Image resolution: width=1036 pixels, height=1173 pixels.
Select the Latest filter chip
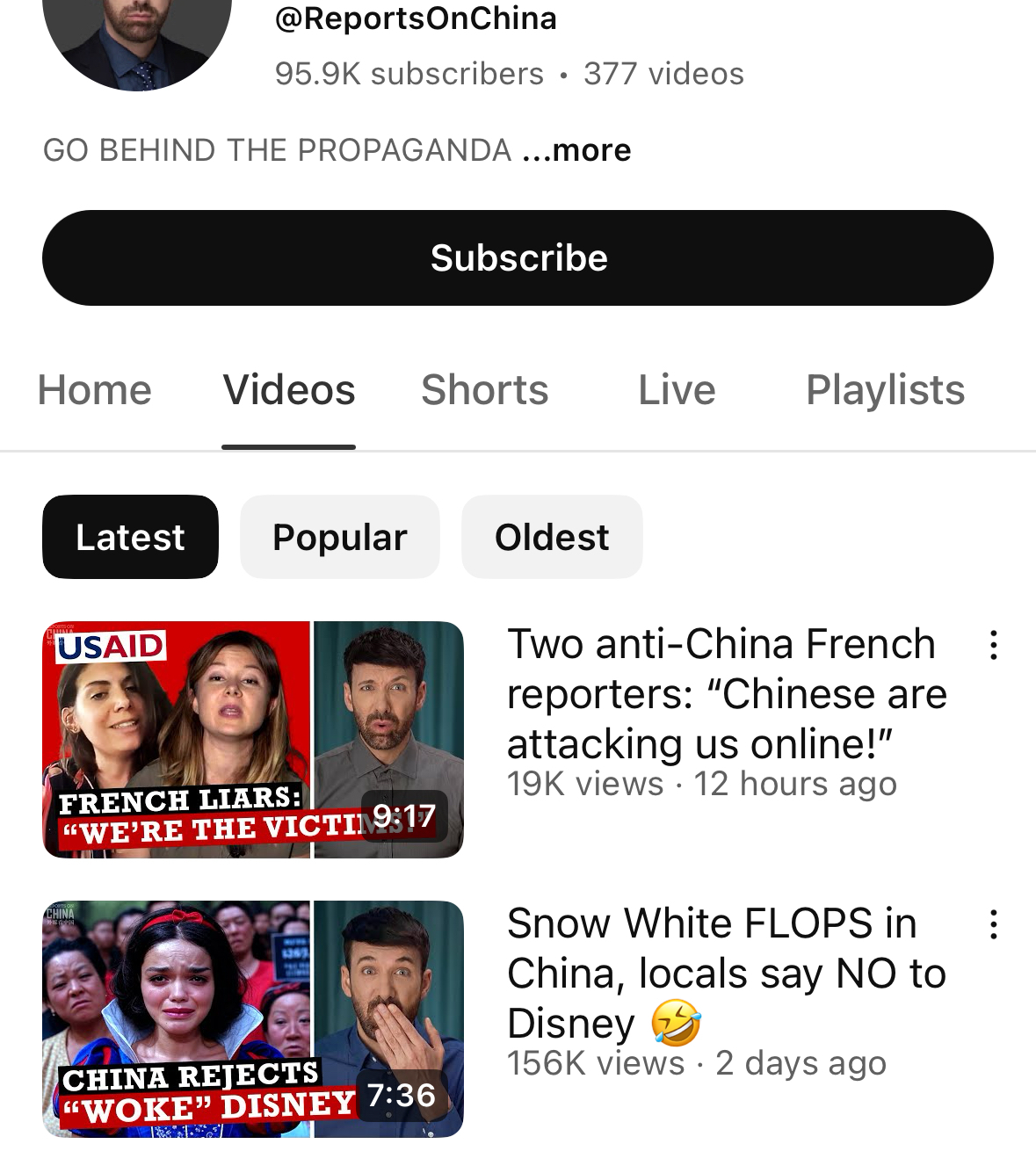click(x=130, y=537)
